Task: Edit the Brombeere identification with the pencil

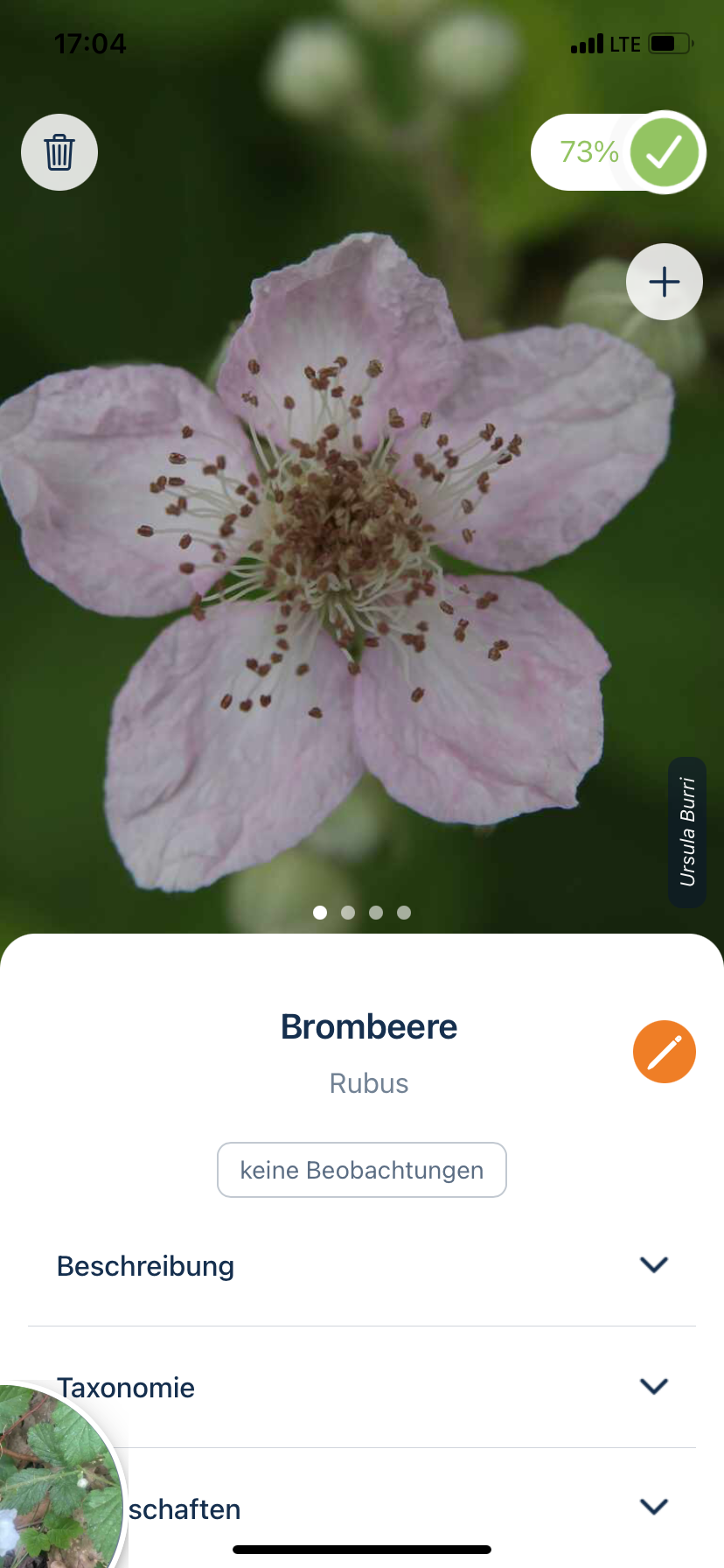Action: pyautogui.click(x=664, y=1052)
